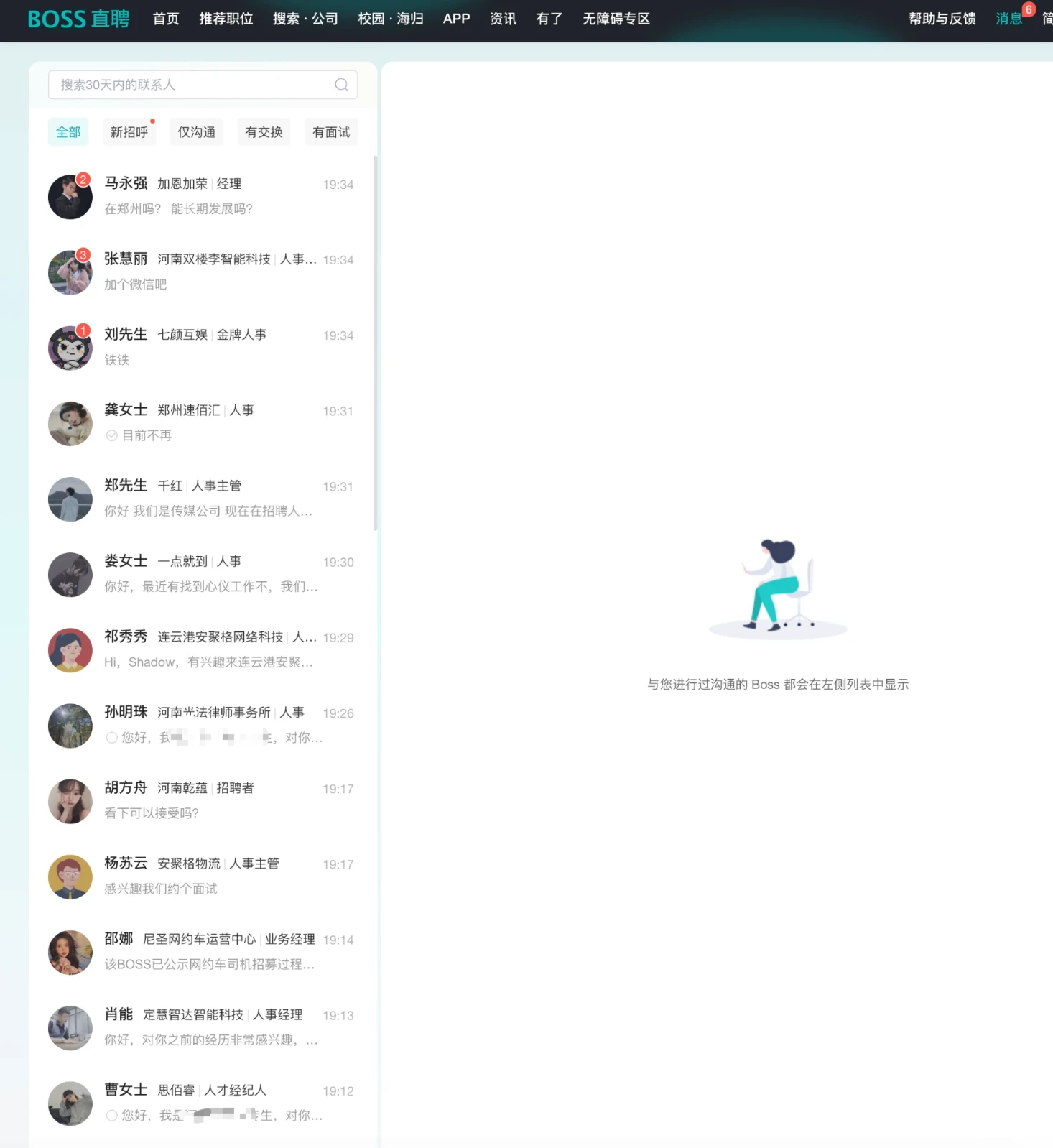Open 推荐职位 recommended jobs
1053x1148 pixels.
[x=226, y=19]
